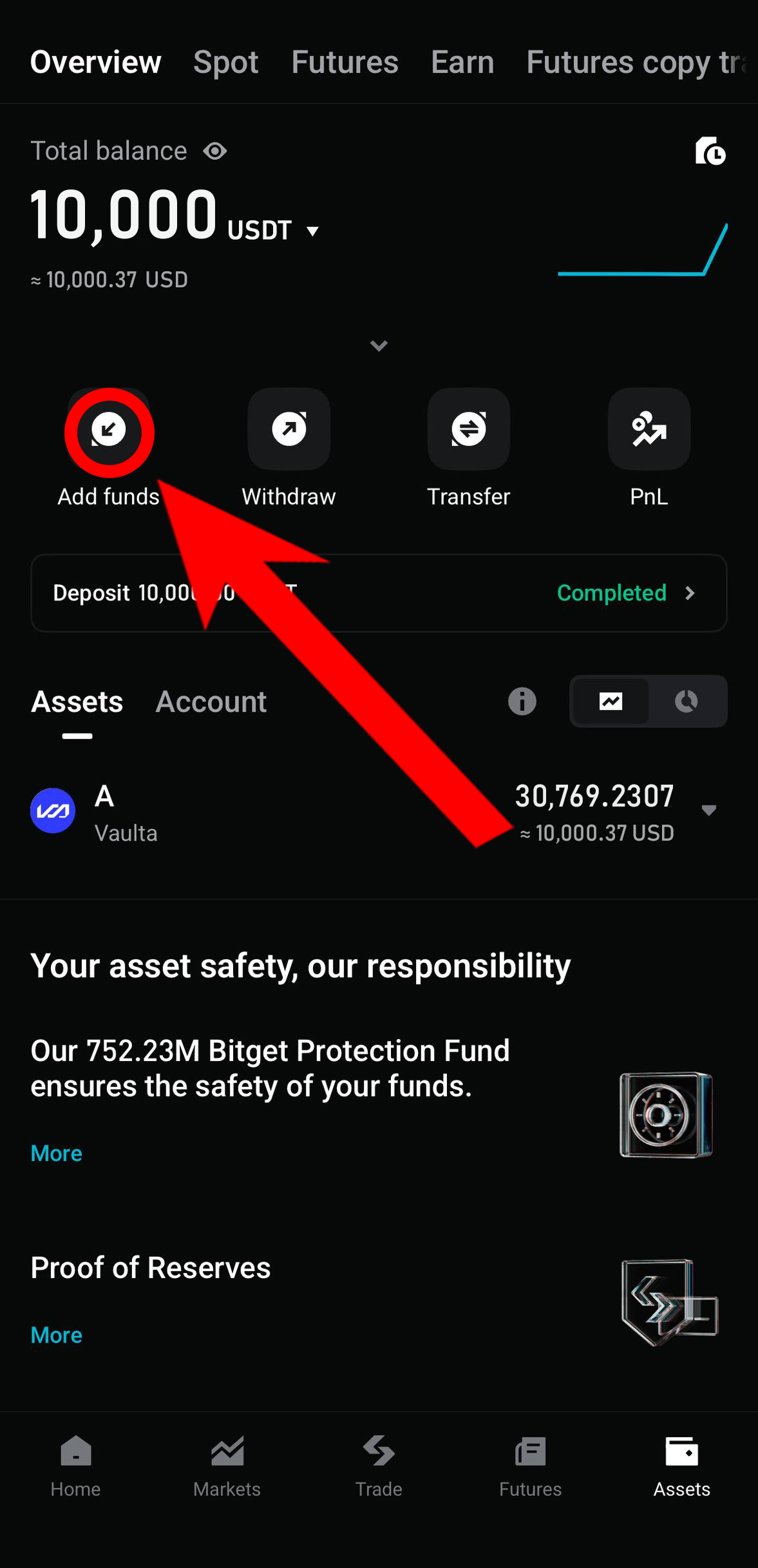758x1568 pixels.
Task: Open the completed Deposit record
Action: (x=379, y=593)
